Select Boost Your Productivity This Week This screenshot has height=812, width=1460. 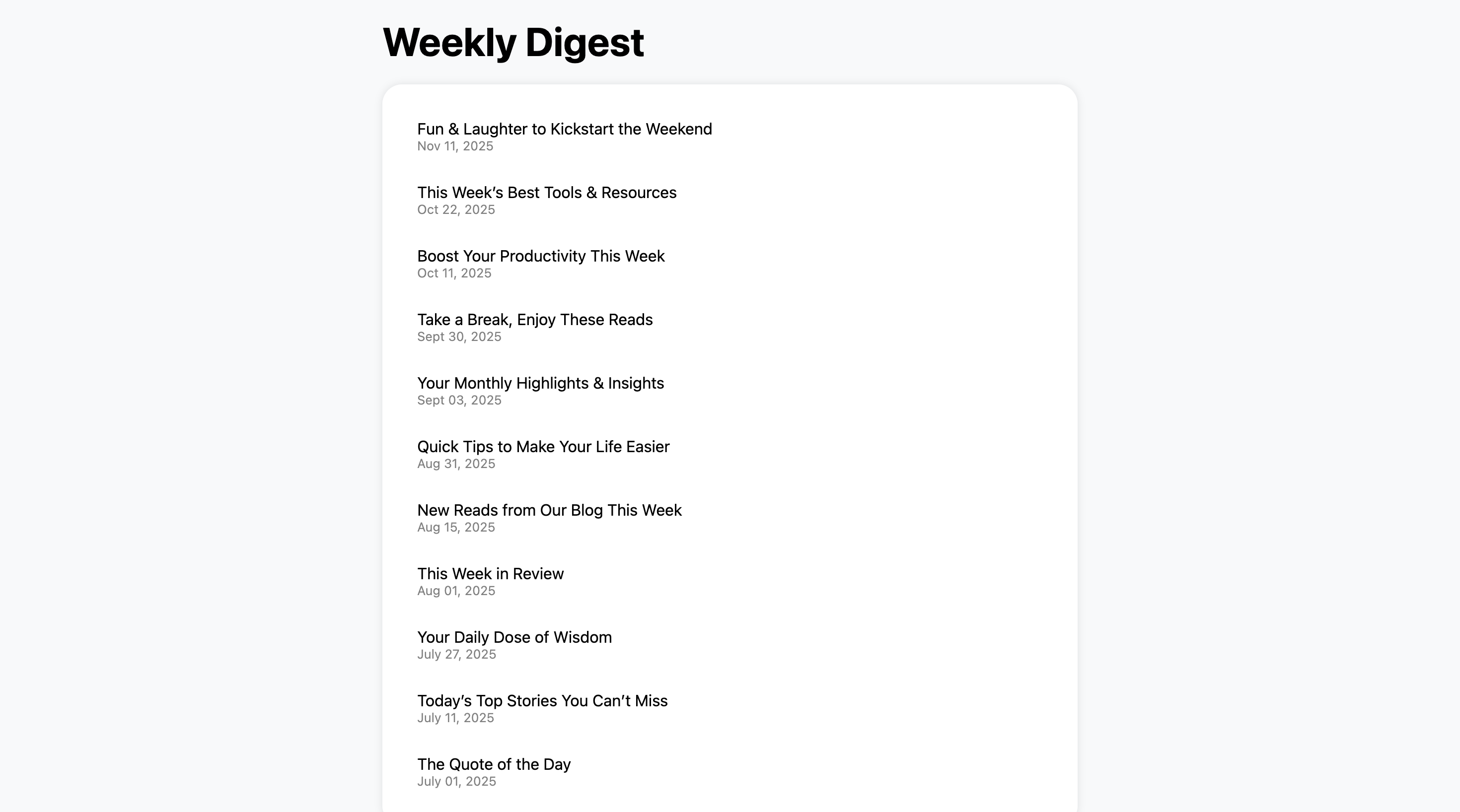pyautogui.click(x=541, y=257)
